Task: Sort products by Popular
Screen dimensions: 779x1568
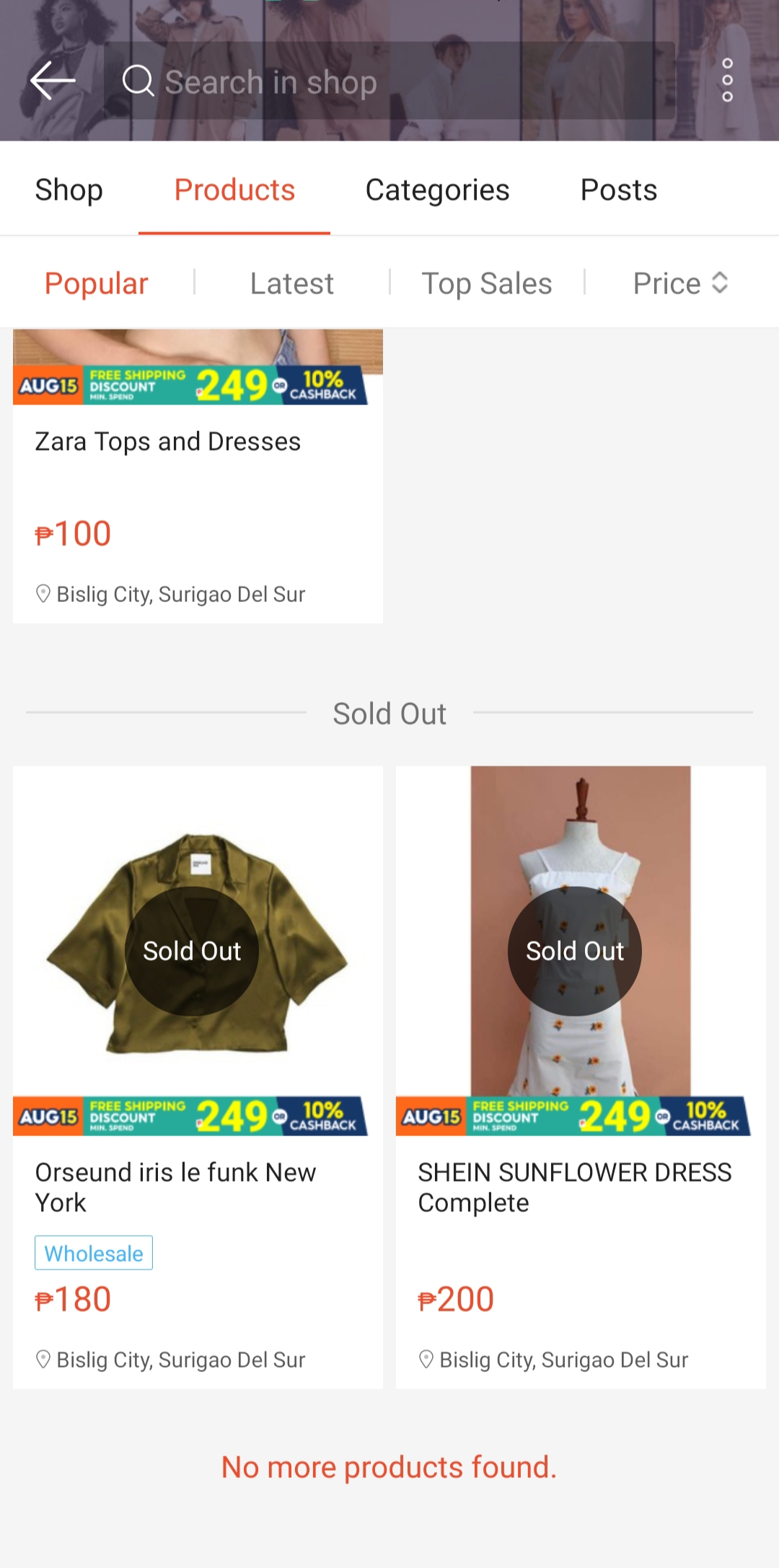Action: click(x=97, y=283)
